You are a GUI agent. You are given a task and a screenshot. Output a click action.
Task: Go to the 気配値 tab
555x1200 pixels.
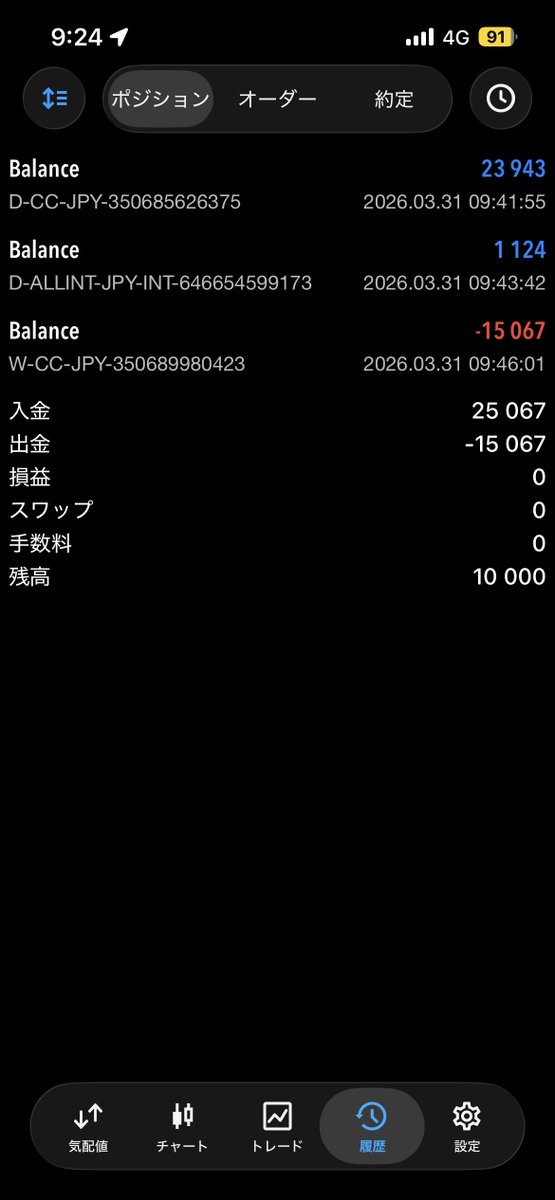(88, 1127)
